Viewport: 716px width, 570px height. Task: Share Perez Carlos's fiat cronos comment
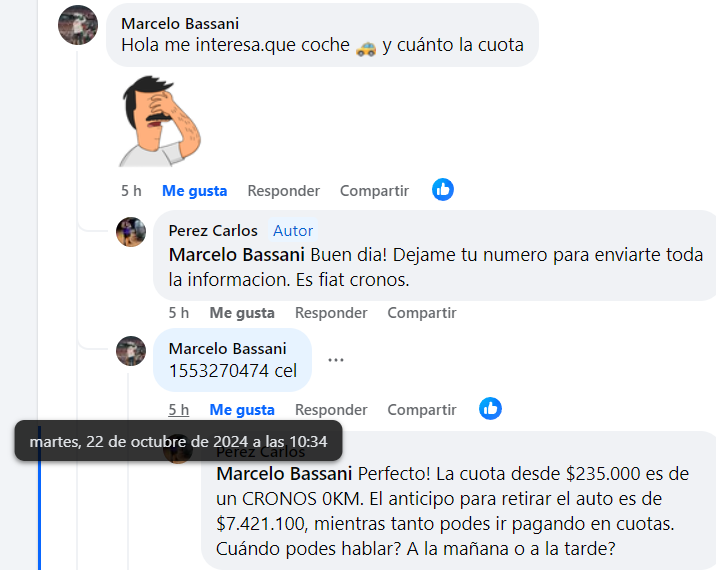pos(421,313)
